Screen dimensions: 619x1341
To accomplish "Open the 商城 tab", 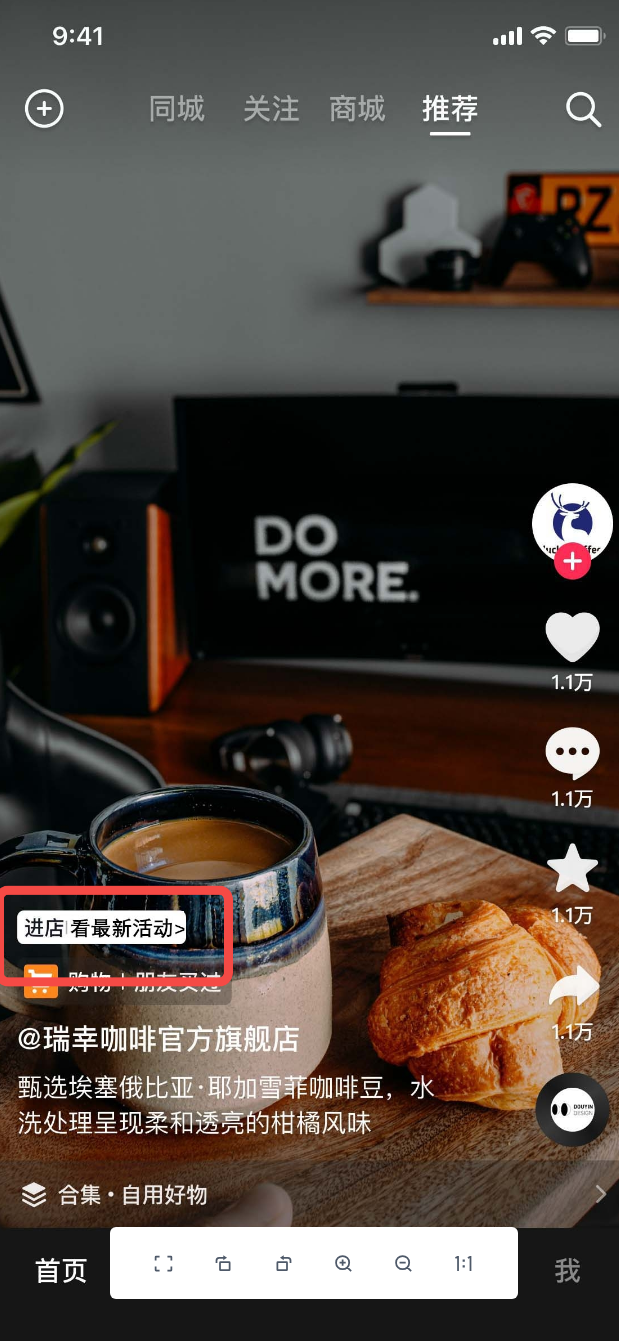I will [x=357, y=108].
